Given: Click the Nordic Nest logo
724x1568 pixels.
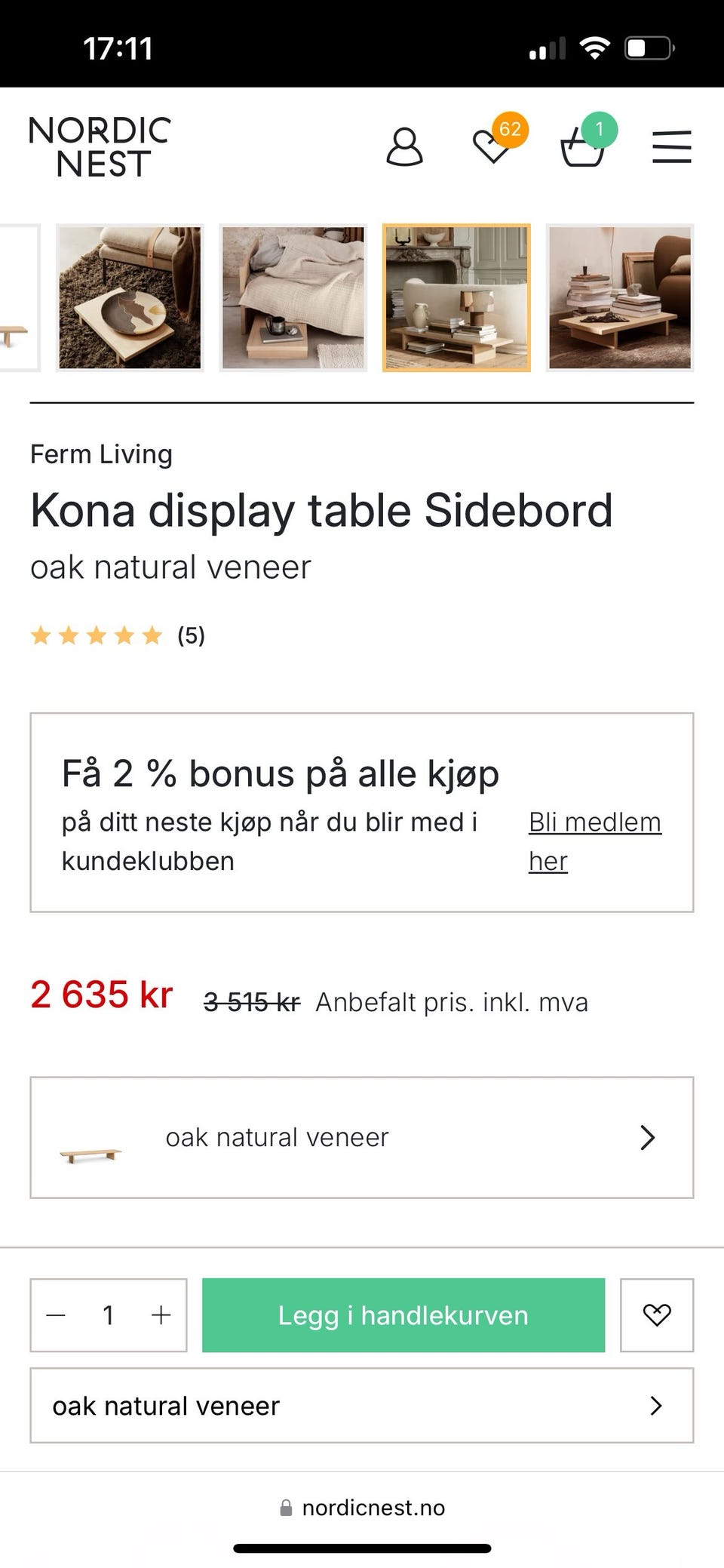Looking at the screenshot, I should pos(98,147).
